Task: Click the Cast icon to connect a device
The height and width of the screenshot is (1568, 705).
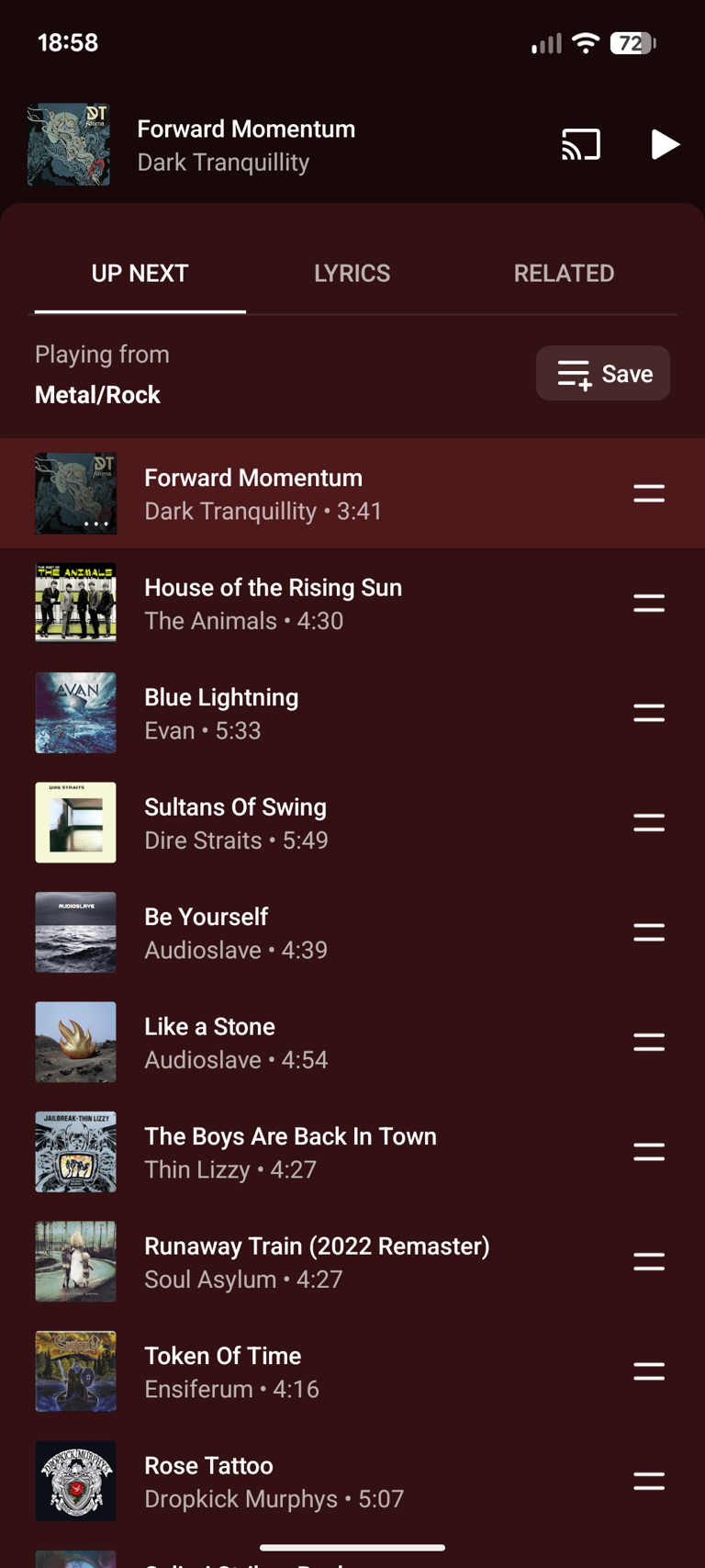Action: pos(580,144)
